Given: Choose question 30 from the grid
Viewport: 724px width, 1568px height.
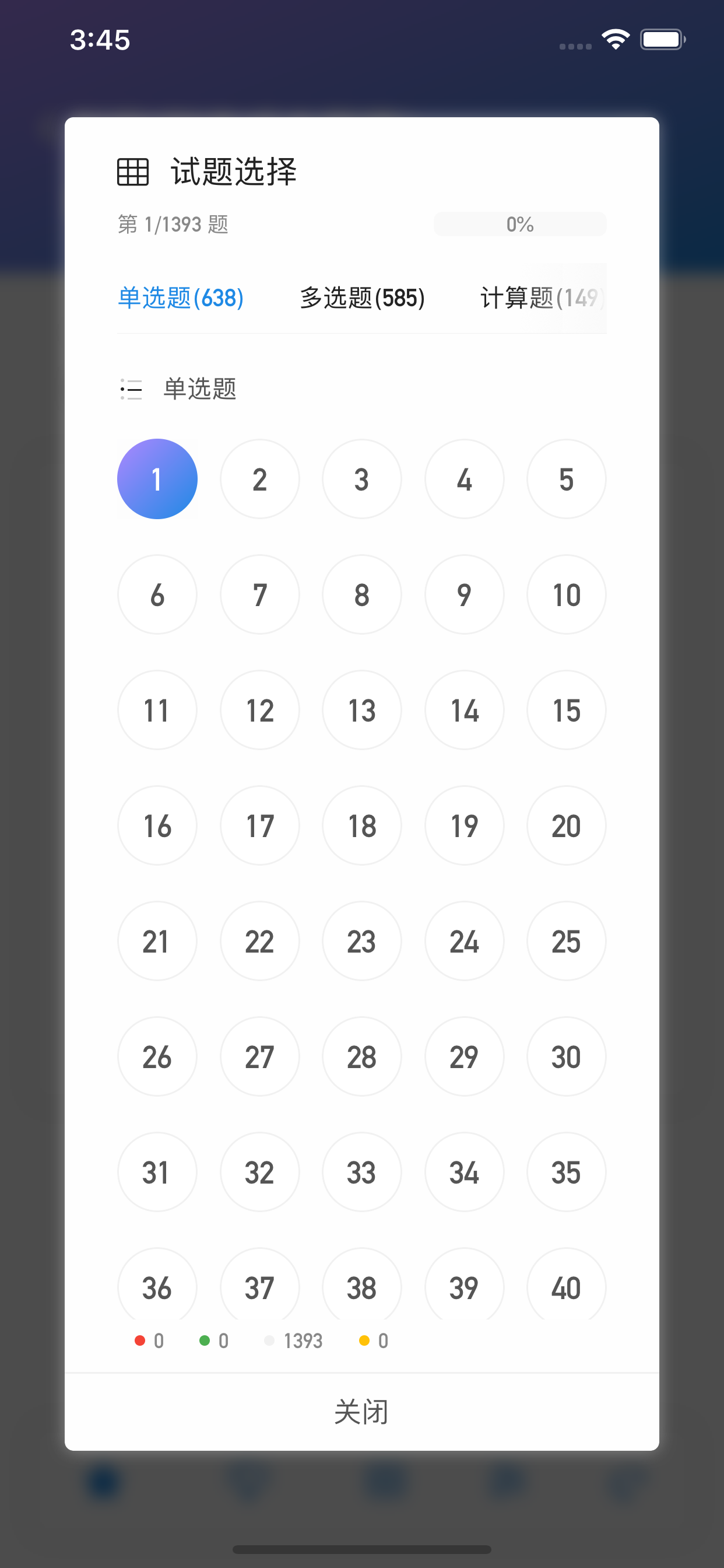Looking at the screenshot, I should (566, 1056).
